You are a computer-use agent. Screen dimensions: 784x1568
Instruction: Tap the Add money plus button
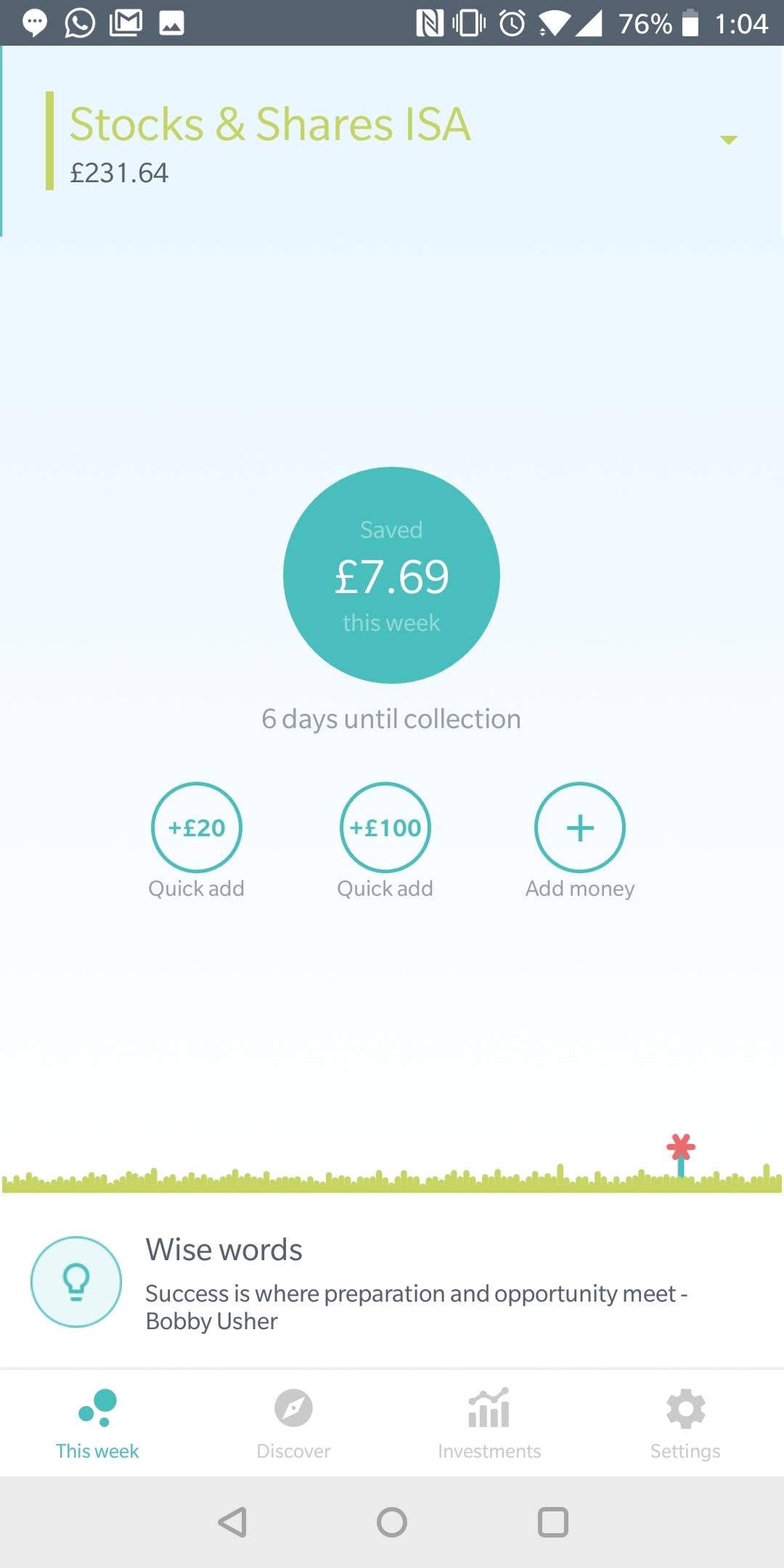click(580, 828)
